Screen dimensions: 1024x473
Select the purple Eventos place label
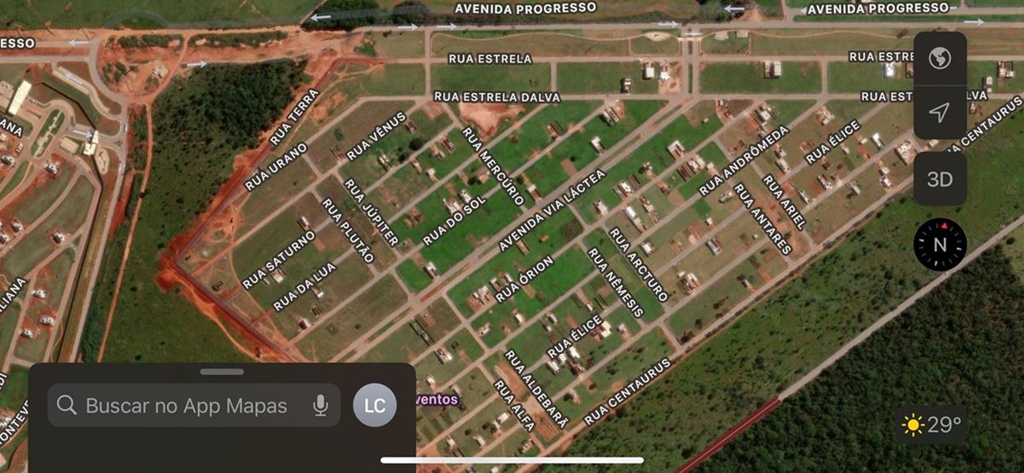point(438,400)
